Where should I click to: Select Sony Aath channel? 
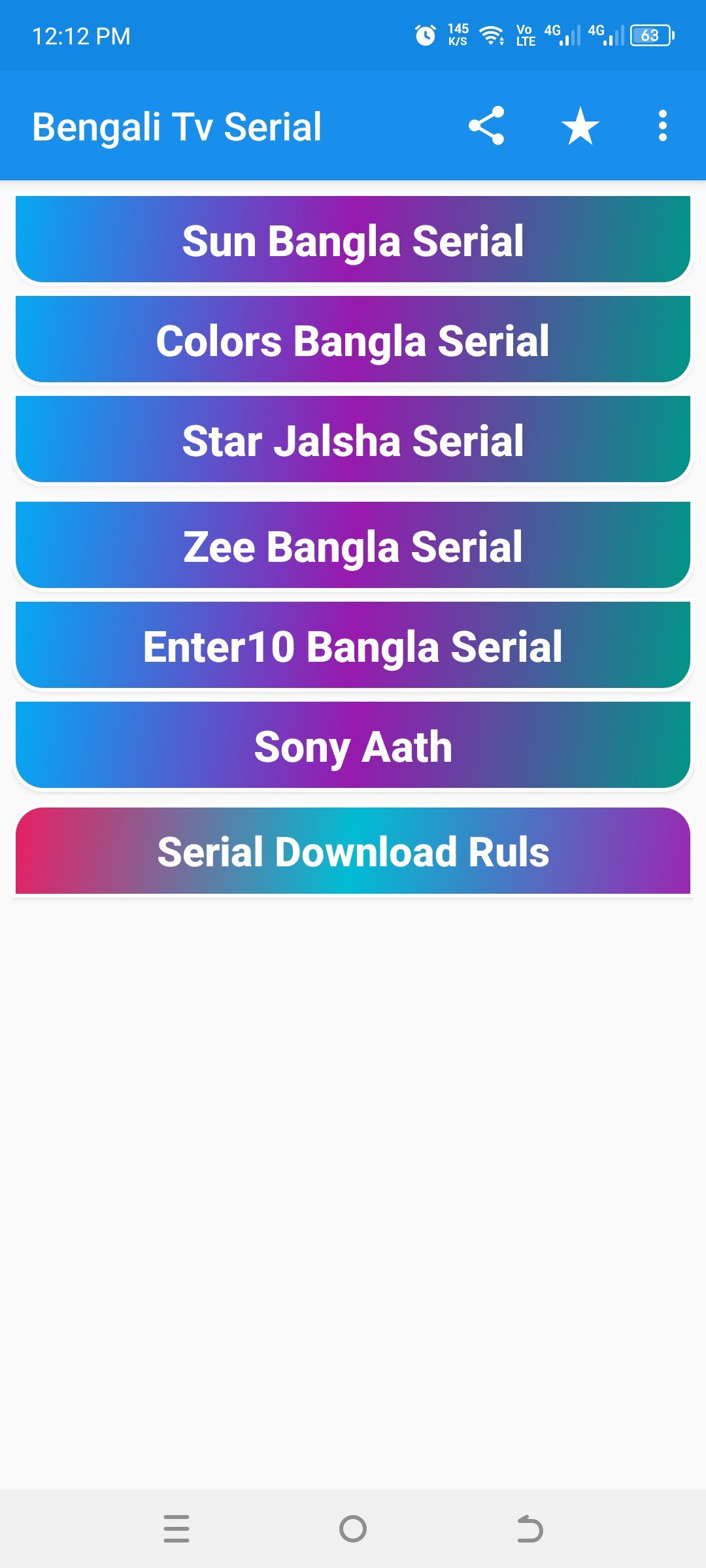(353, 745)
